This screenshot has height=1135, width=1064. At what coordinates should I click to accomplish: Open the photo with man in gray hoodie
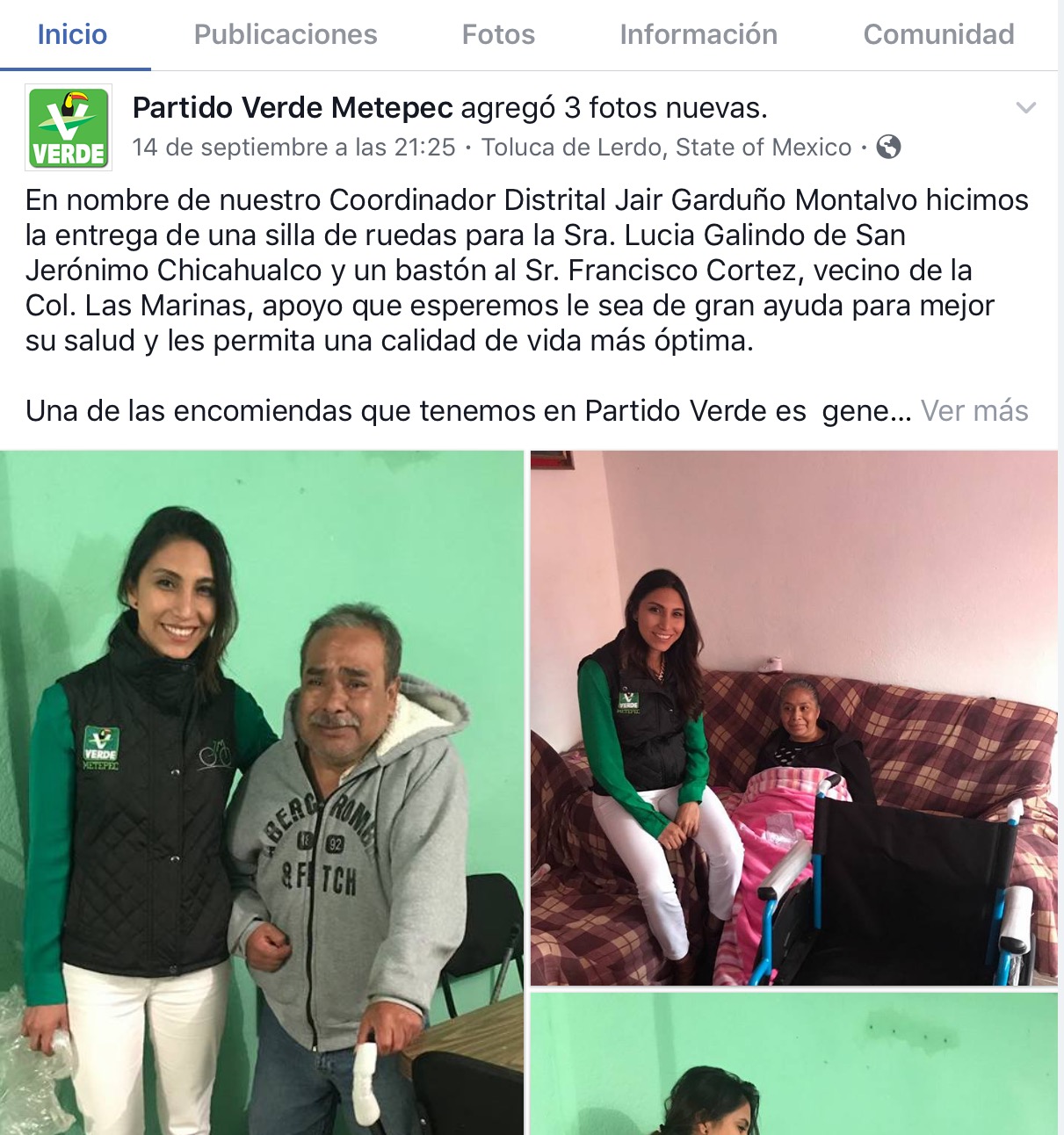coord(262,791)
